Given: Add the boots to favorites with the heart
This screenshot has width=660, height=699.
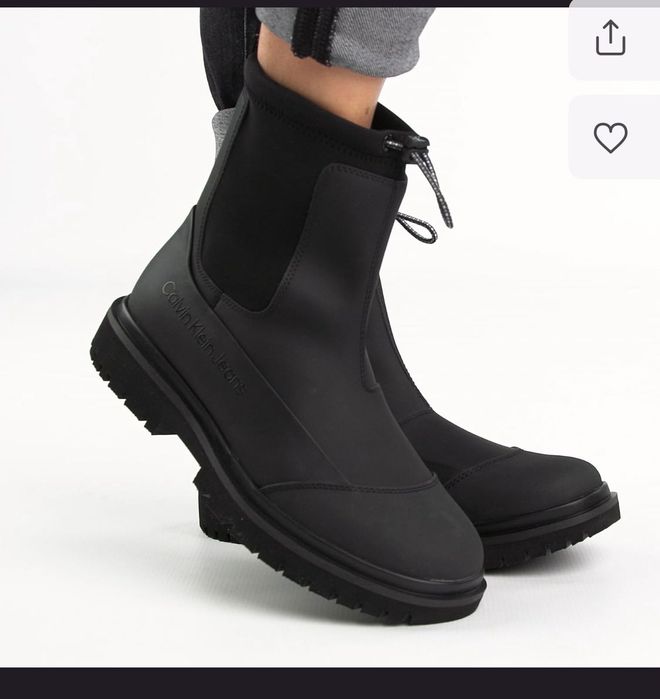Looking at the screenshot, I should [610, 137].
